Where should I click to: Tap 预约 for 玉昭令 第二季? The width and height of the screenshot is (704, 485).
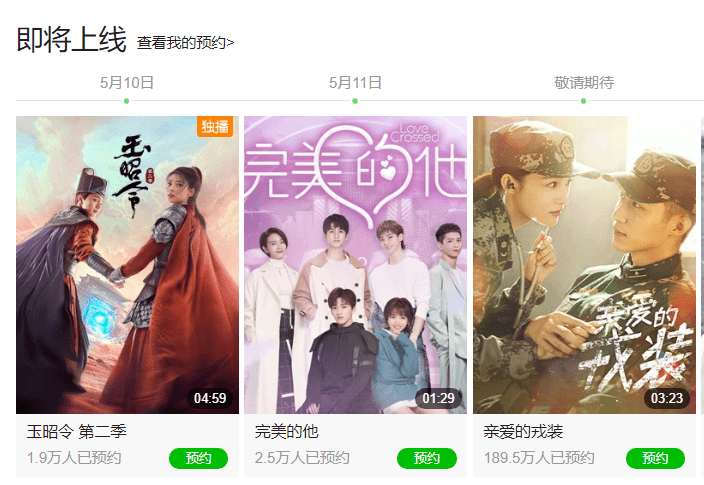tap(198, 458)
